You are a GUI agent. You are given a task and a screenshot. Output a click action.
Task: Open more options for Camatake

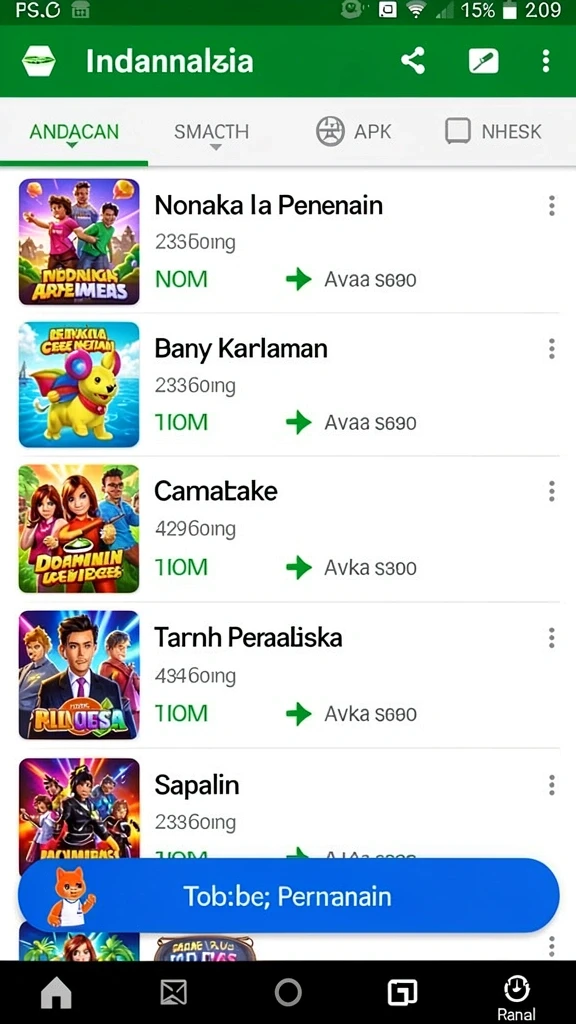pyautogui.click(x=552, y=491)
